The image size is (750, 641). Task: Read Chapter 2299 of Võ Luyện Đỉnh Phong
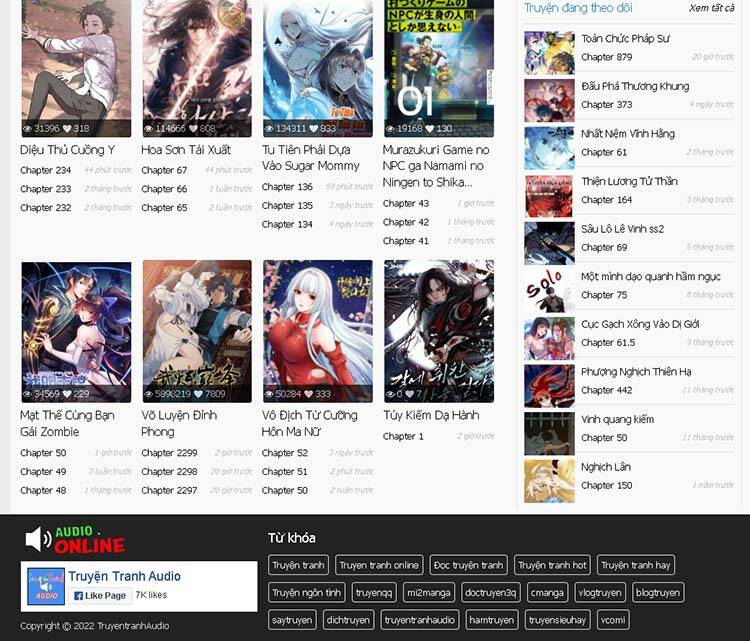point(169,453)
